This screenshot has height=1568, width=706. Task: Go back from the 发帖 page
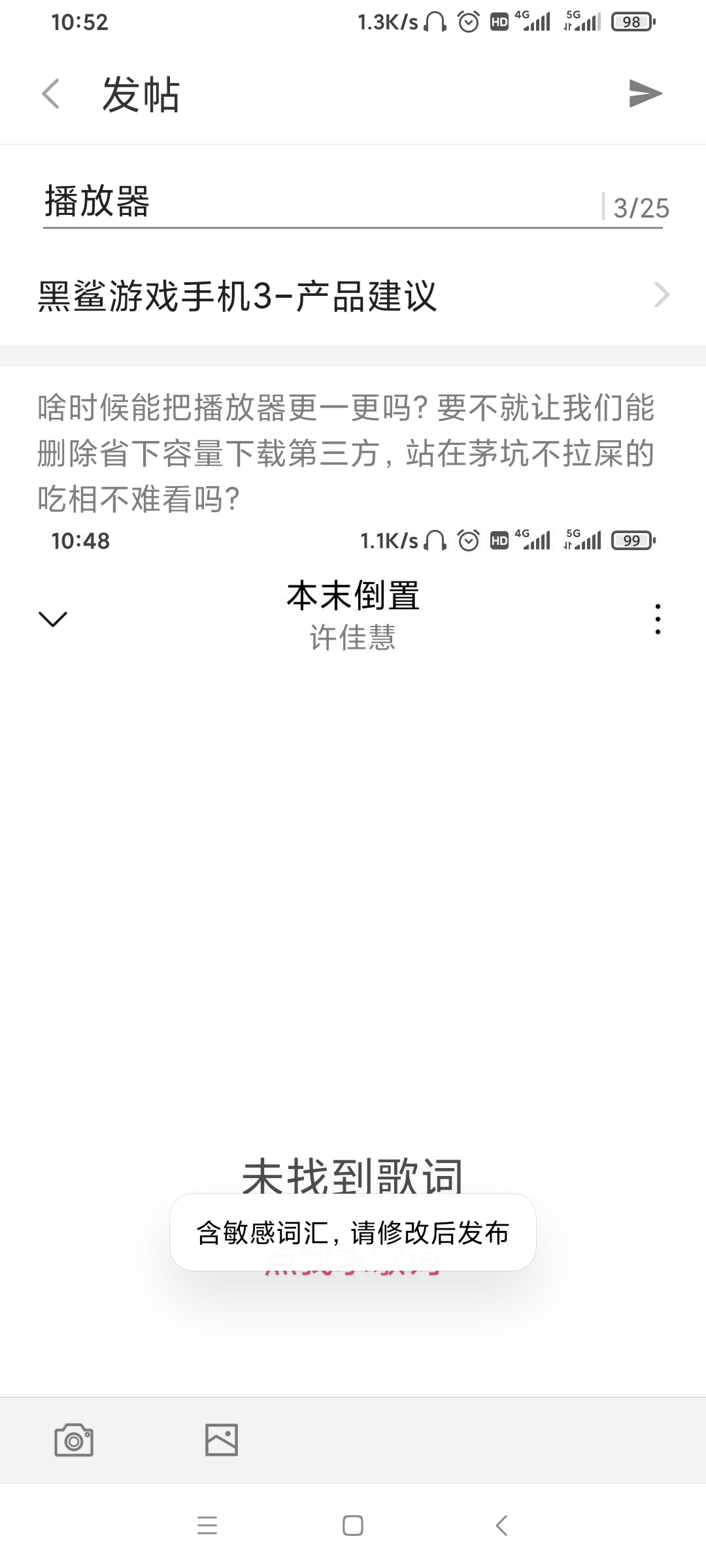(51, 94)
